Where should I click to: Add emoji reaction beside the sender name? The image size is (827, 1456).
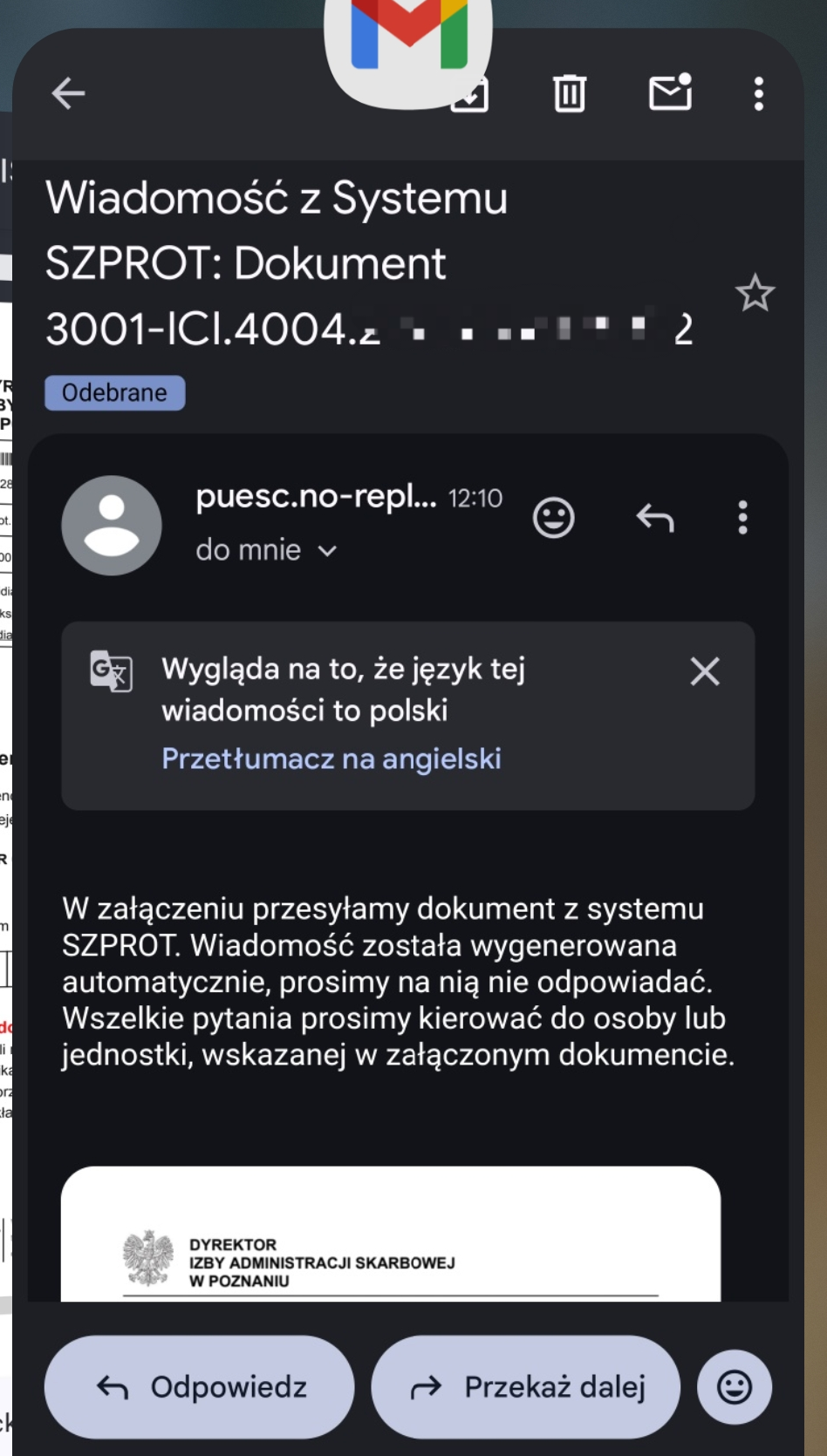[553, 518]
